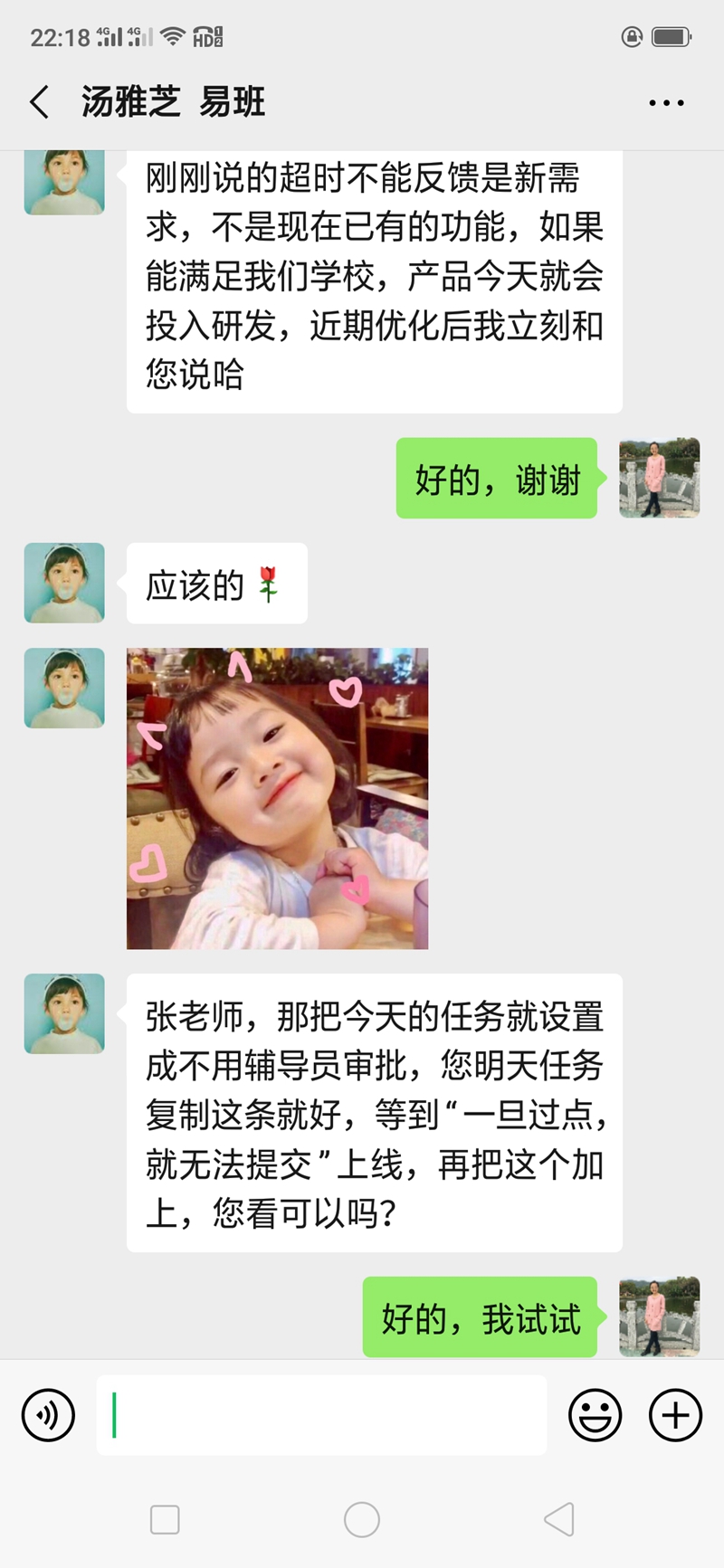Screen dimensions: 724x1568
Task: Open the plus attachment menu
Action: coord(675,1414)
